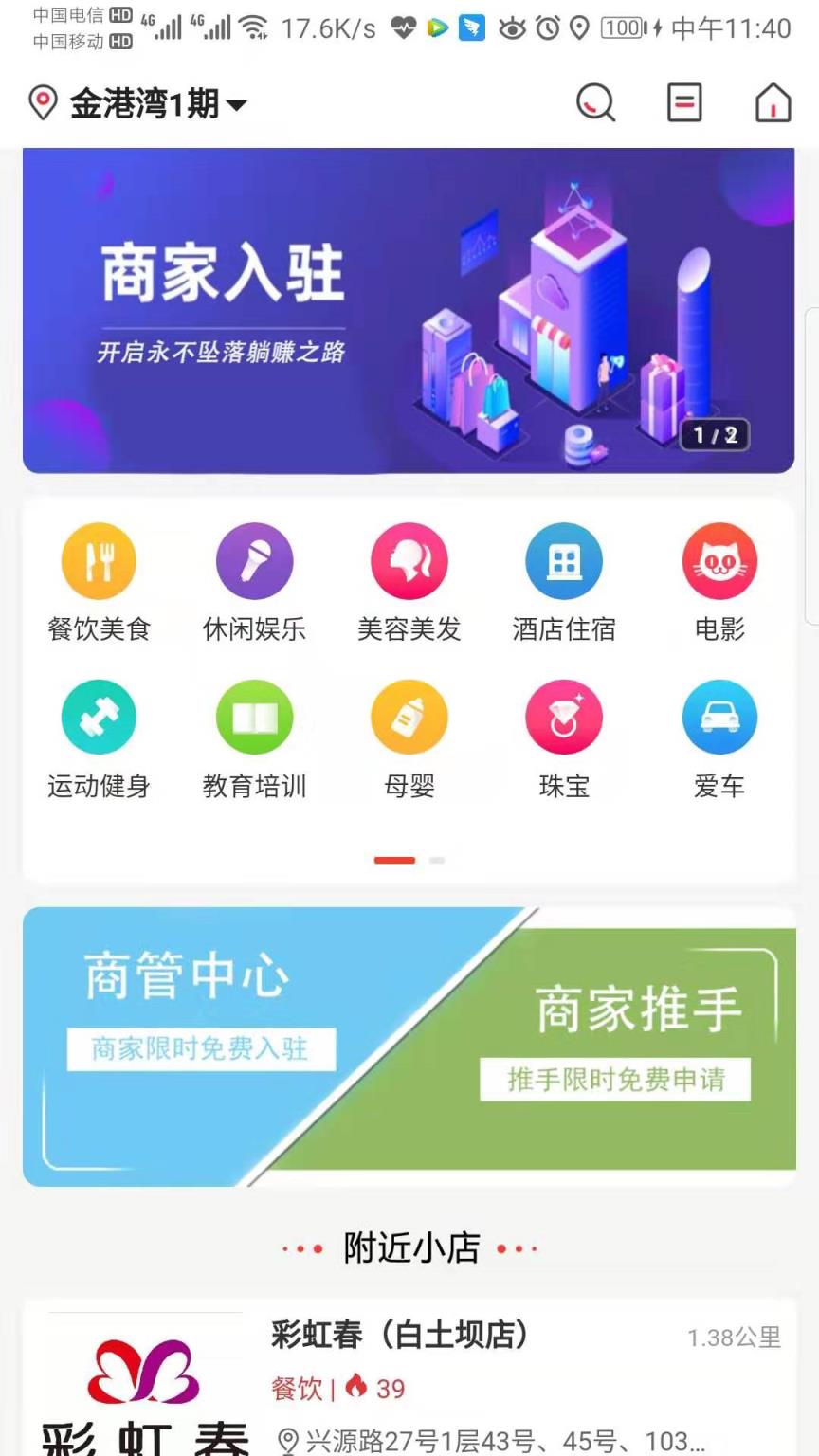Tap the second carousel indicator dot
This screenshot has height=1456, width=819.
437,861
